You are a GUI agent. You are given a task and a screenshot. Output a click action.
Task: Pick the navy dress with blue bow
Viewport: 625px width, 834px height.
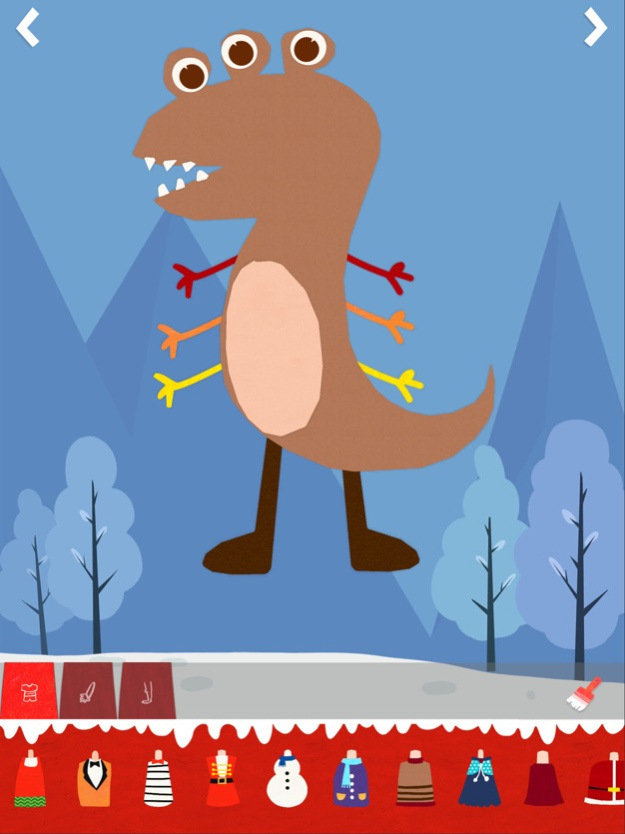pos(480,781)
